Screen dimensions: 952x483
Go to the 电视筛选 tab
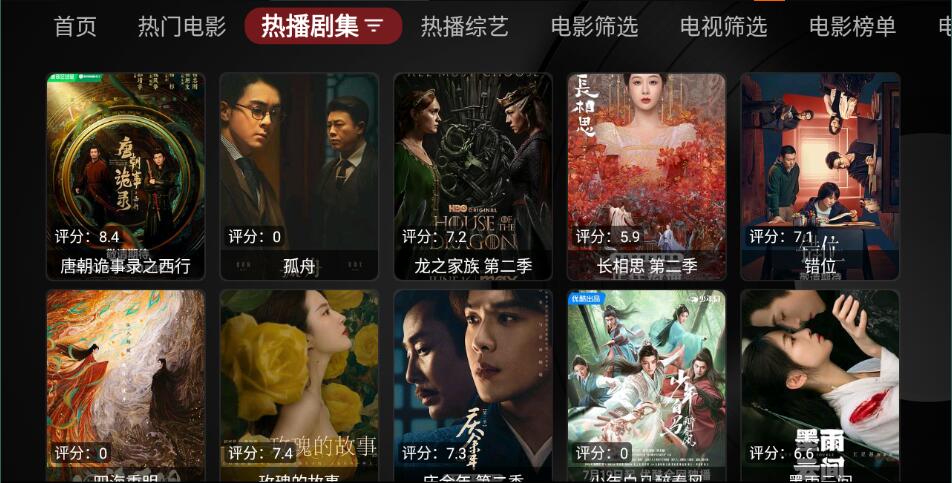723,27
